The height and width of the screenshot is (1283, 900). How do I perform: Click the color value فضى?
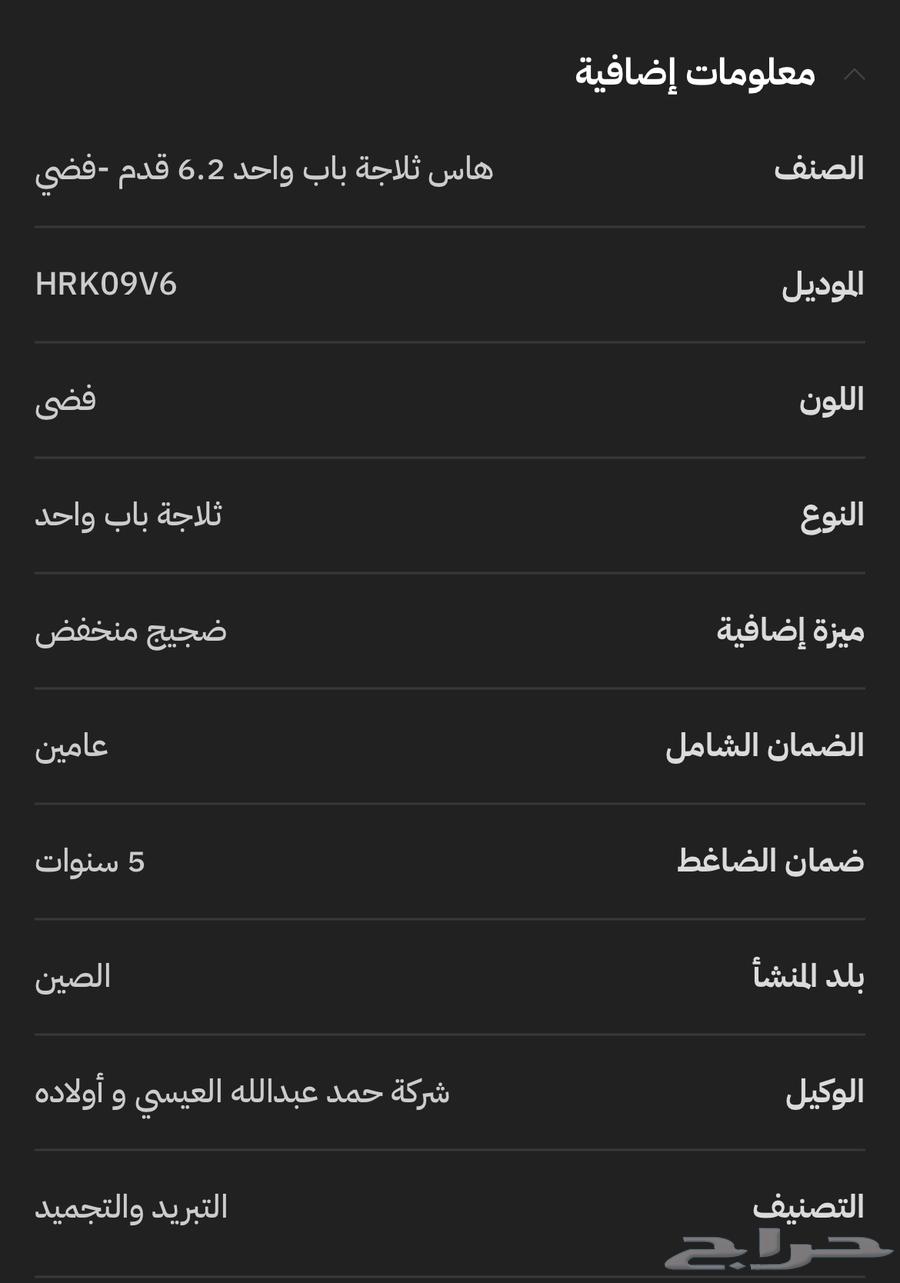64,399
